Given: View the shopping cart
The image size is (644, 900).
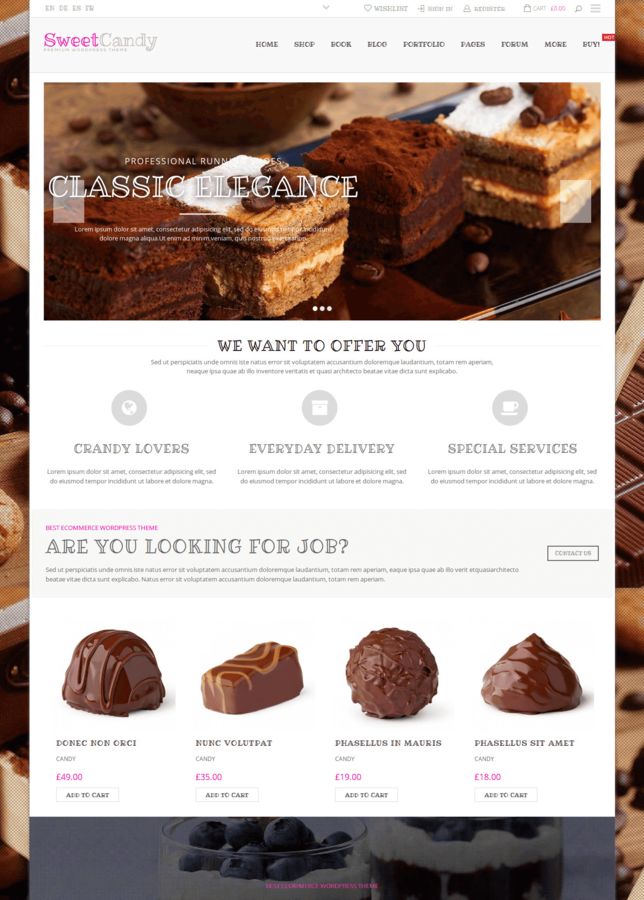Looking at the screenshot, I should click(x=544, y=8).
